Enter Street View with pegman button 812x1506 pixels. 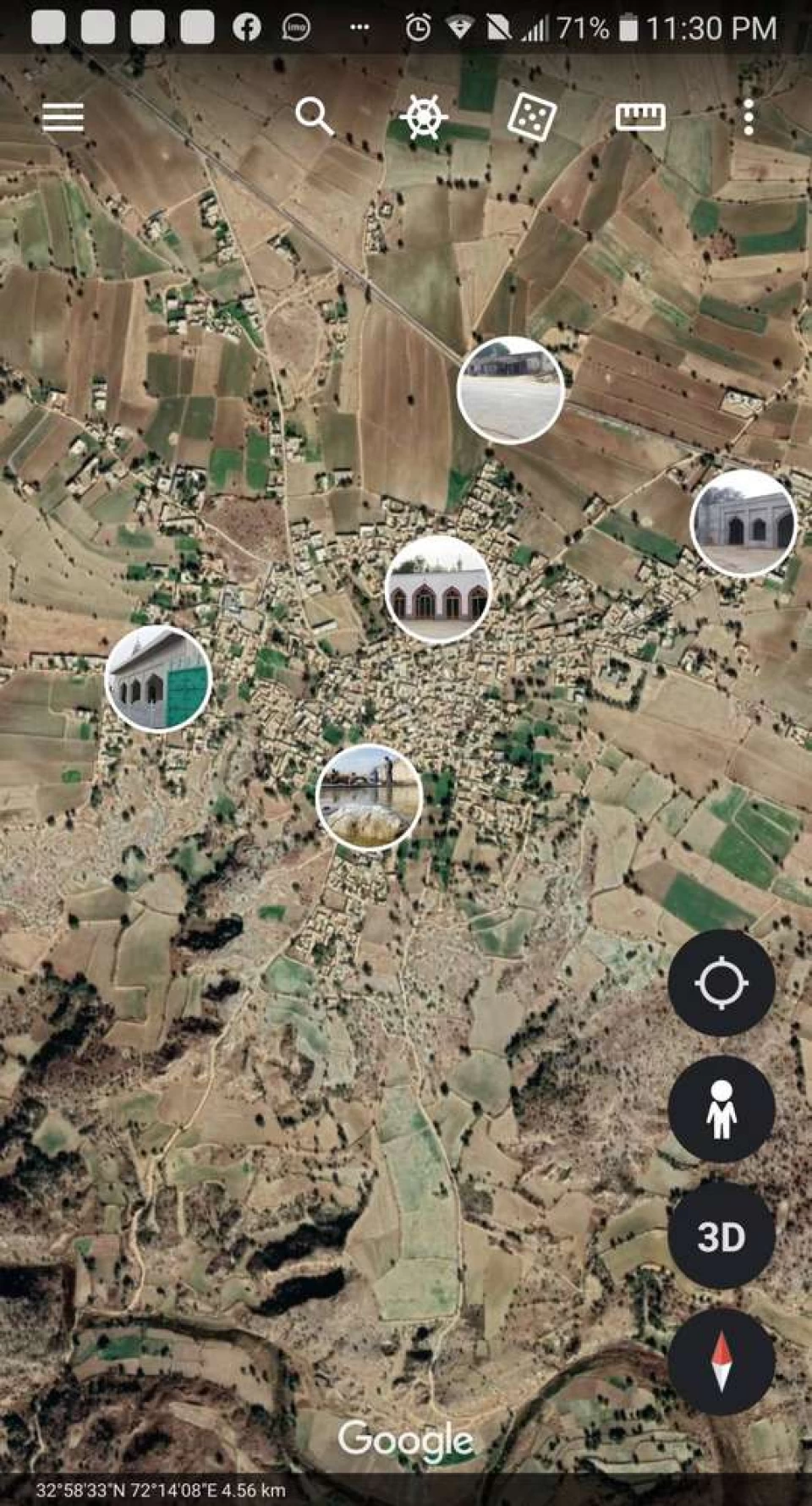[x=721, y=1108]
